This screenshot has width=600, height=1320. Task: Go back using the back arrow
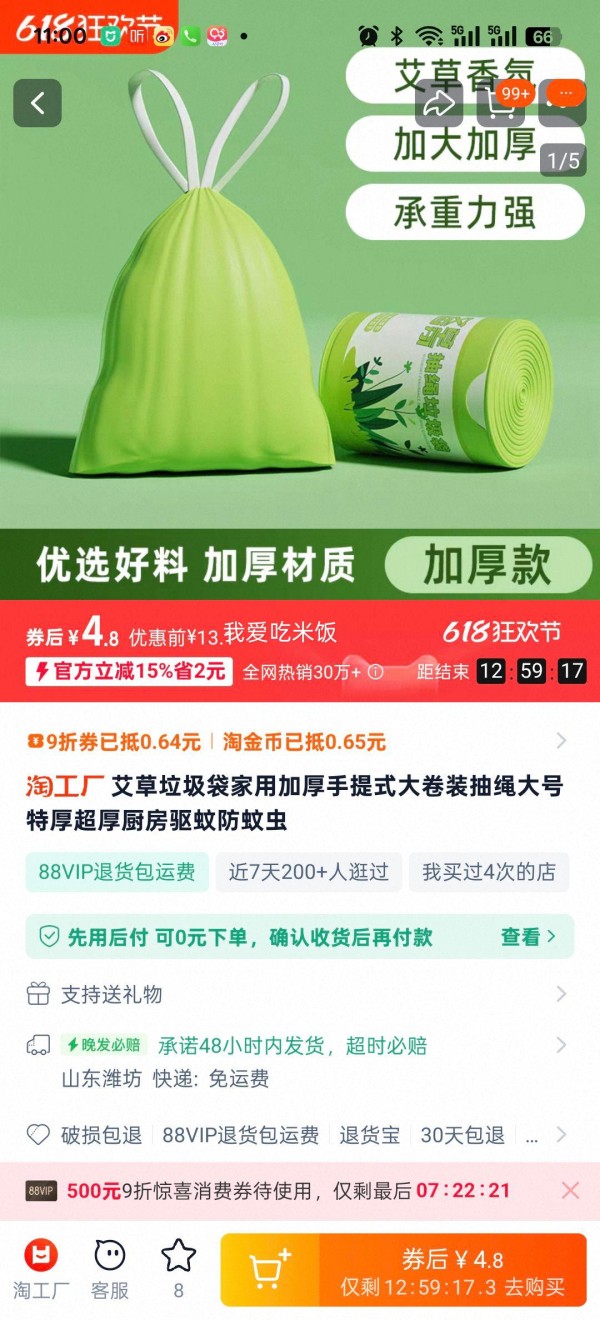coord(37,103)
